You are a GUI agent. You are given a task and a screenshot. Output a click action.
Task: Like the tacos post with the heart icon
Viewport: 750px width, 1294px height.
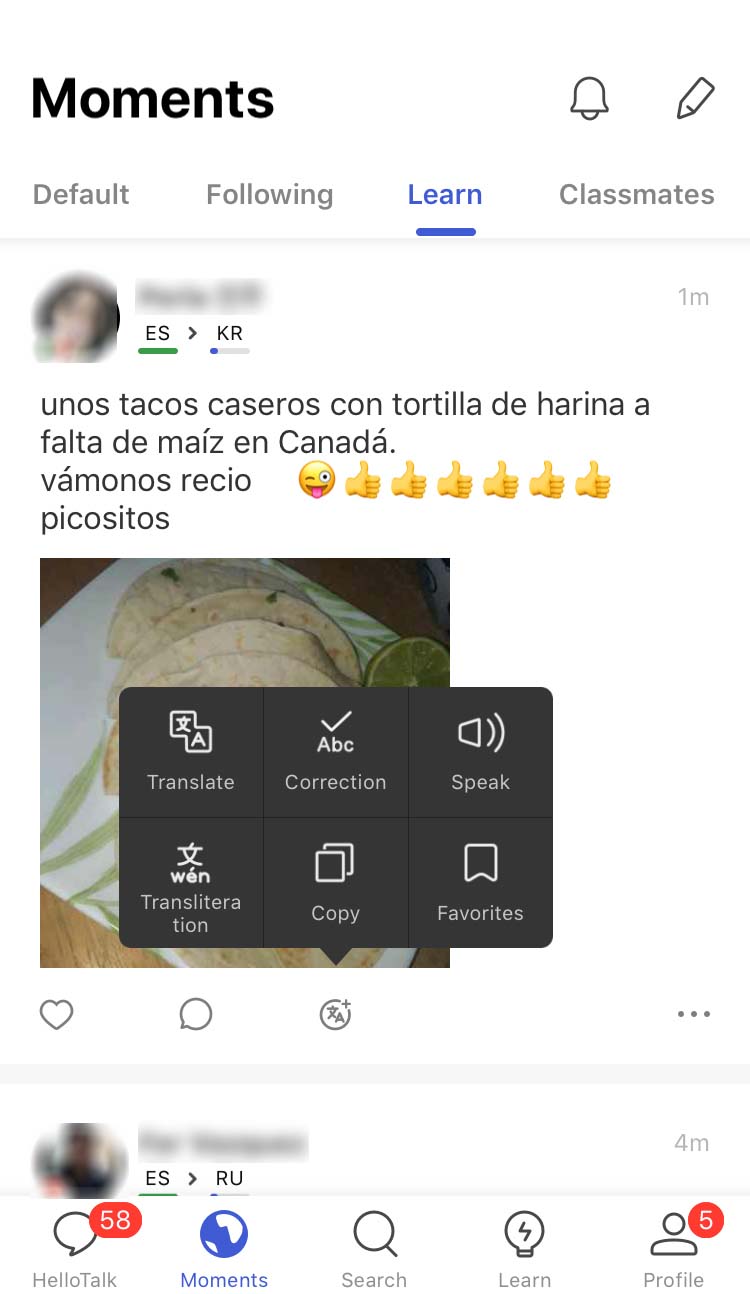click(56, 1014)
